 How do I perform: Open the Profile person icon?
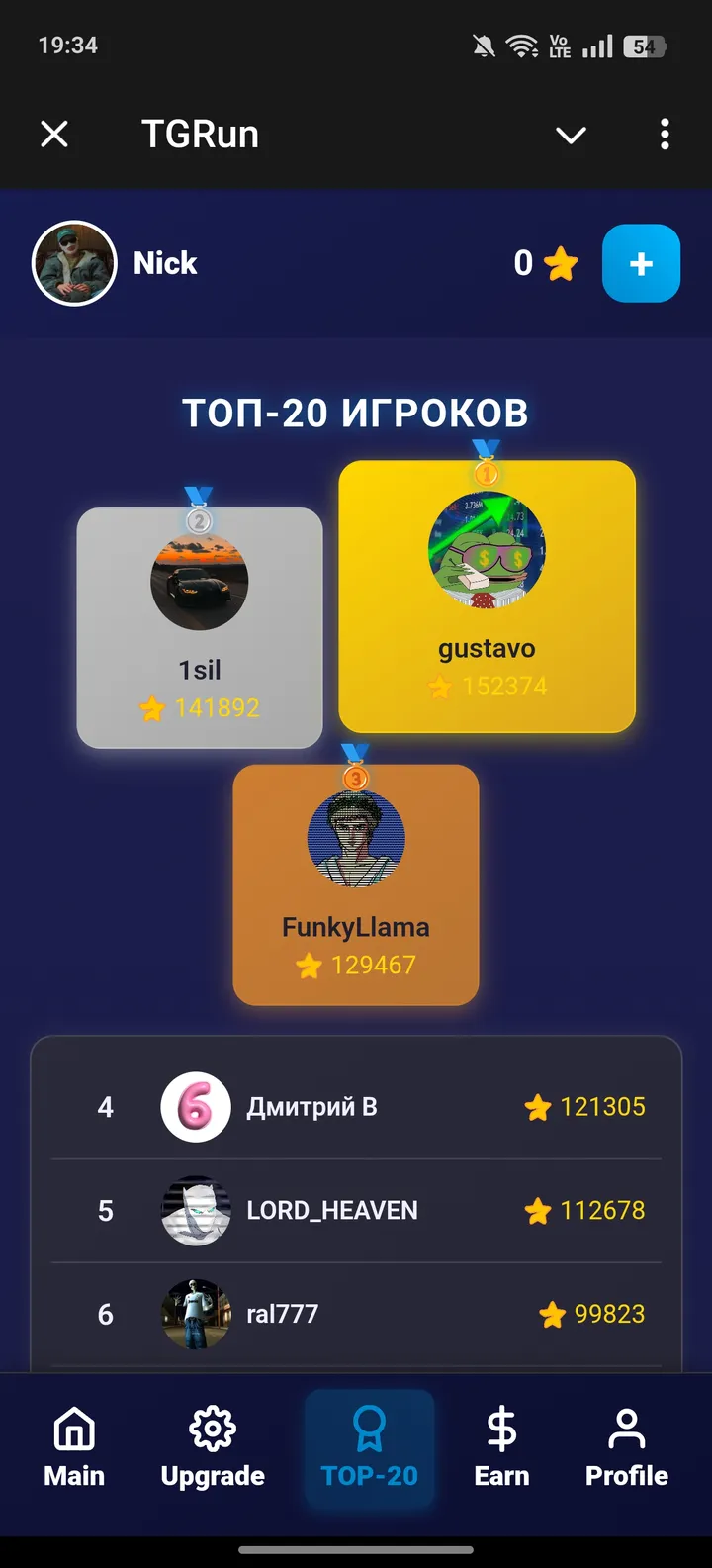click(x=625, y=1429)
